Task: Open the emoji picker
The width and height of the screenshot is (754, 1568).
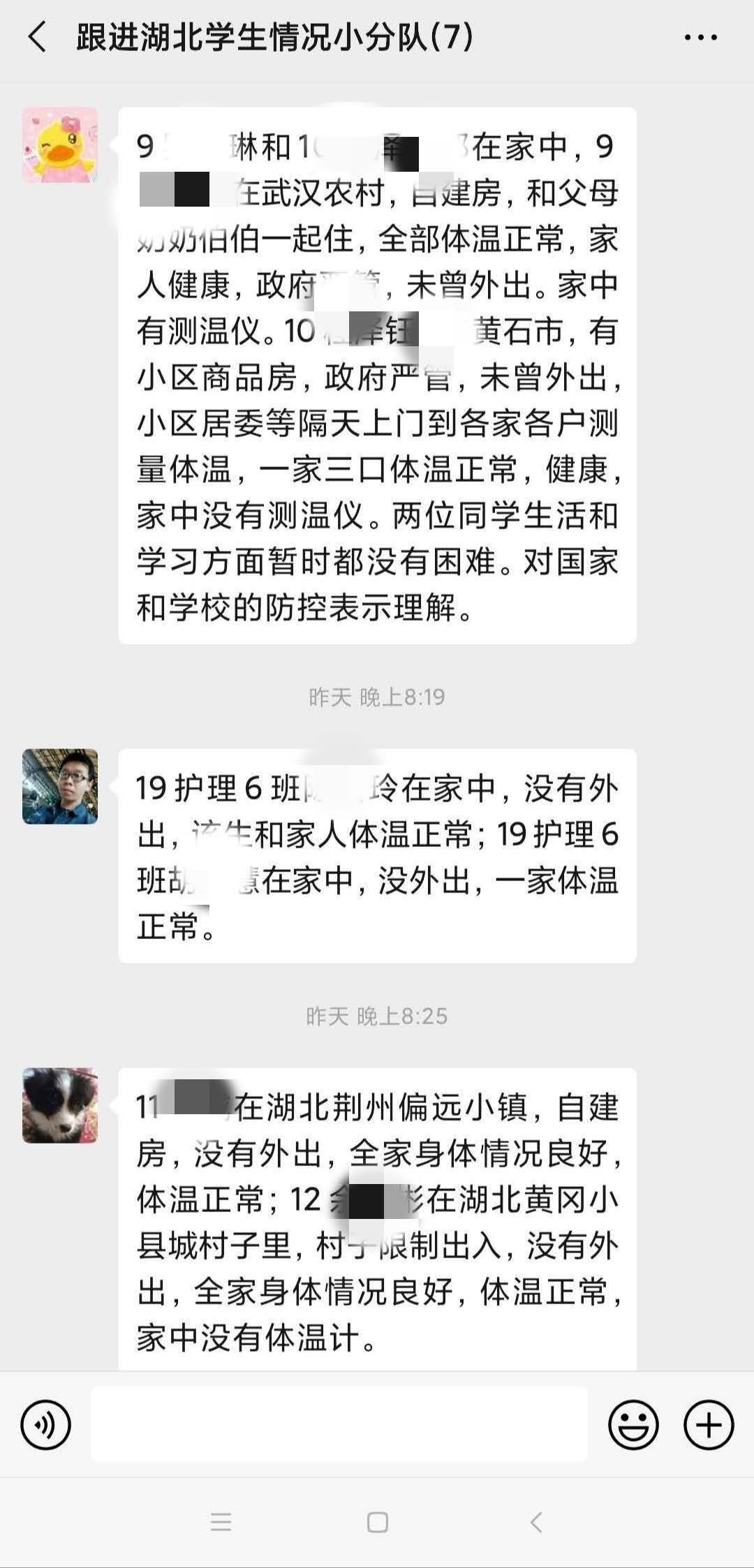Action: [633, 1424]
